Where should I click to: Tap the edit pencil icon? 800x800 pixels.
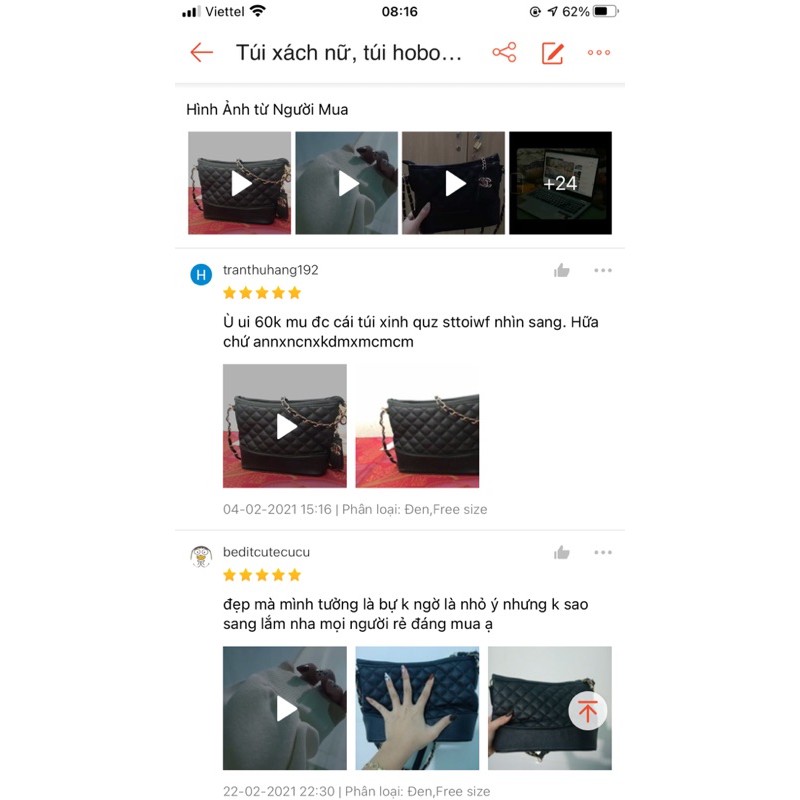point(552,53)
